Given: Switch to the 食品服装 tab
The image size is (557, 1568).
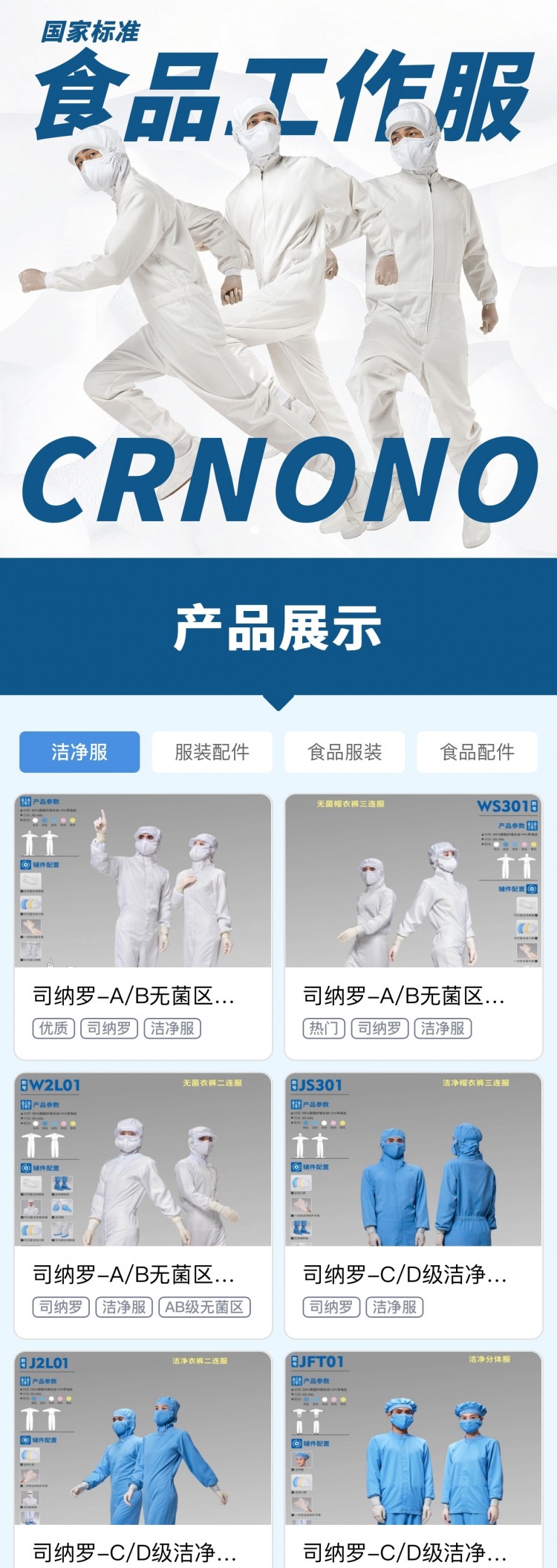Looking at the screenshot, I should pyautogui.click(x=345, y=752).
